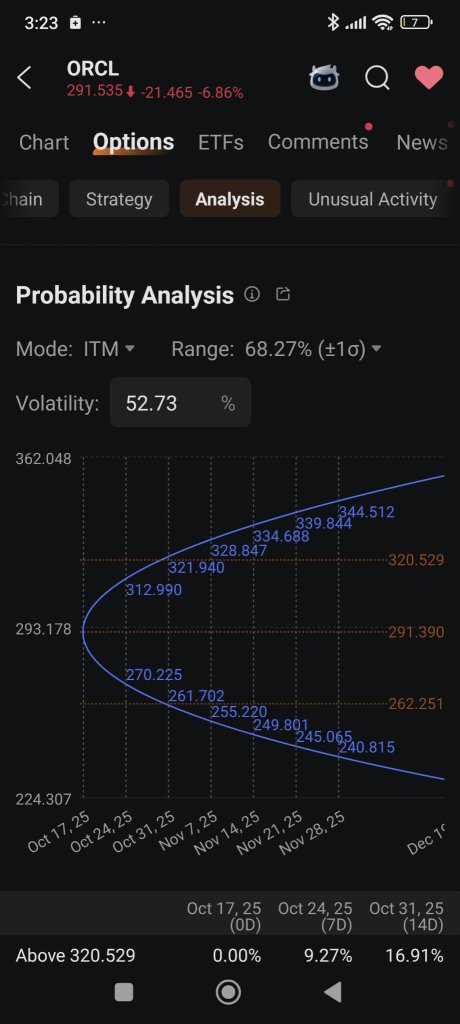Expand the Range 68.27% dropdown
This screenshot has height=1024, width=460.
pos(312,349)
